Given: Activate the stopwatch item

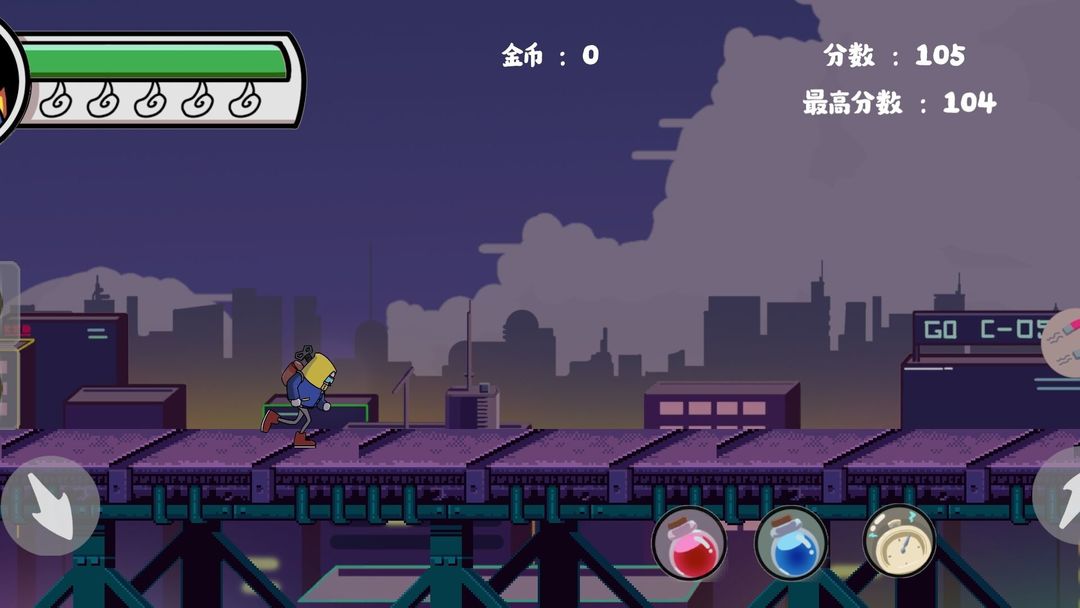Looking at the screenshot, I should pos(899,541).
